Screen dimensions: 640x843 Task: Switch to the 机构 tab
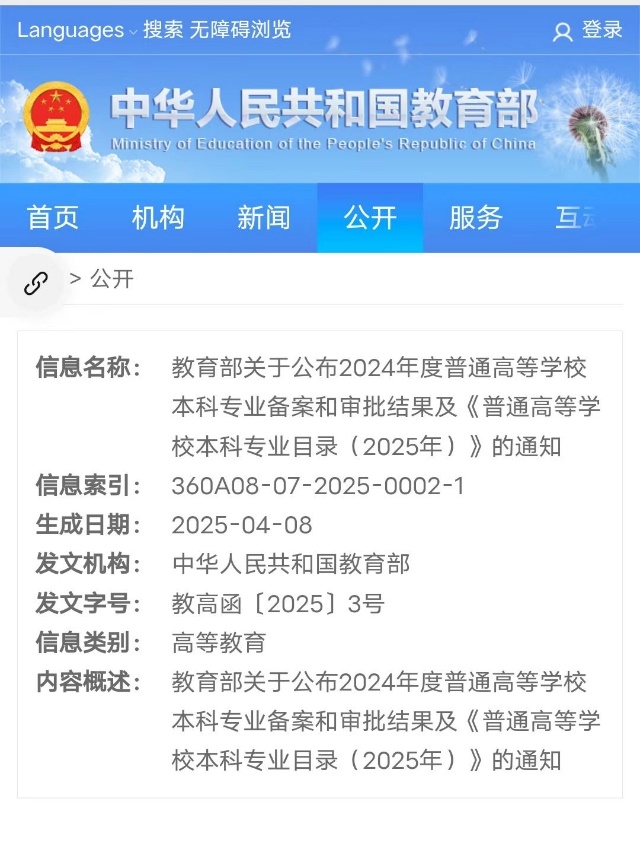[x=158, y=217]
